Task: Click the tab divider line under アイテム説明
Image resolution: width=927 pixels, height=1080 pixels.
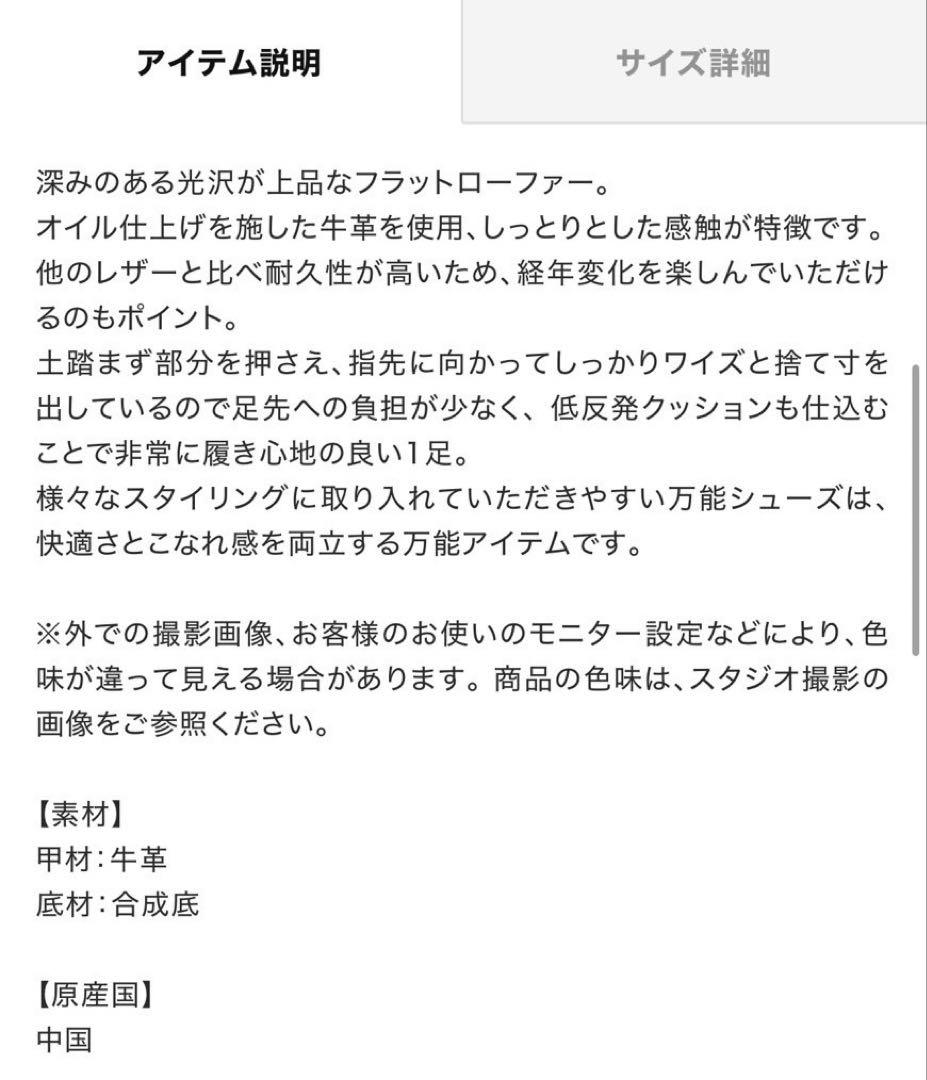Action: coord(229,121)
